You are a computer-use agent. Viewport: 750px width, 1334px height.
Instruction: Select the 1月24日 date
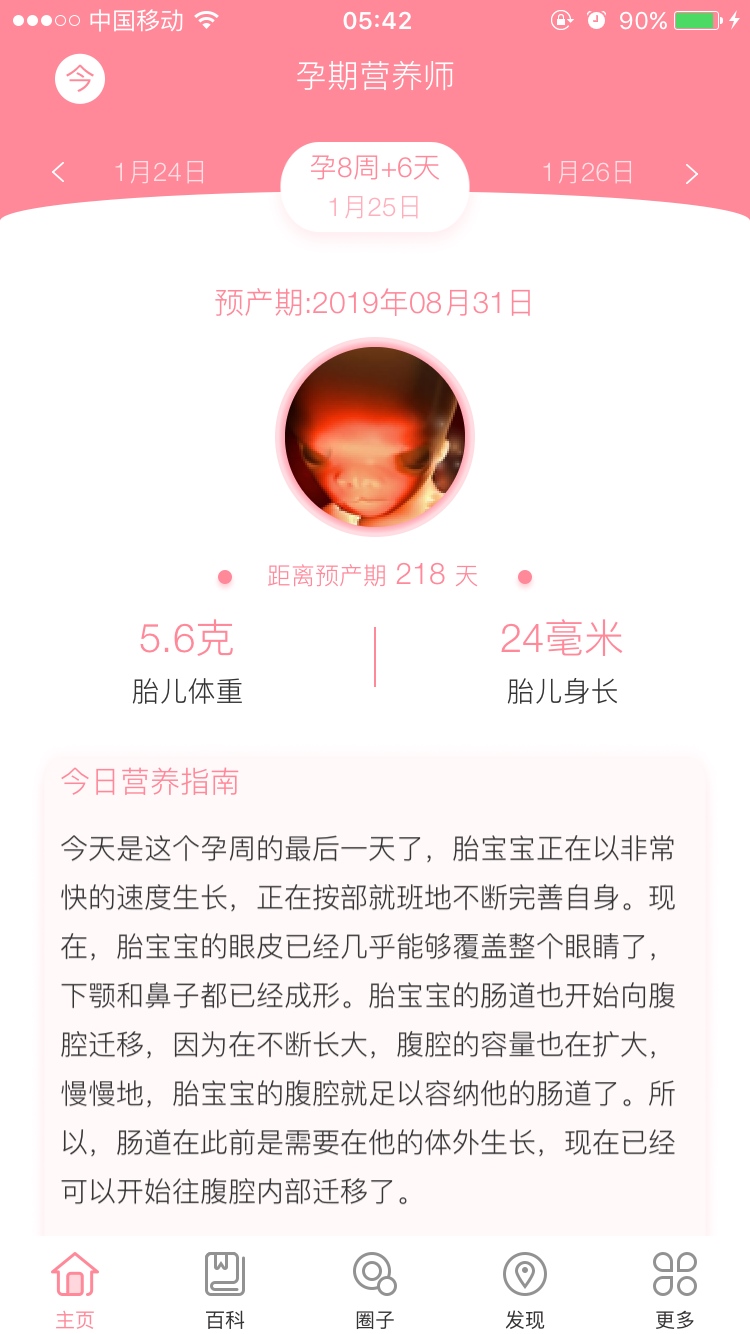coord(159,172)
